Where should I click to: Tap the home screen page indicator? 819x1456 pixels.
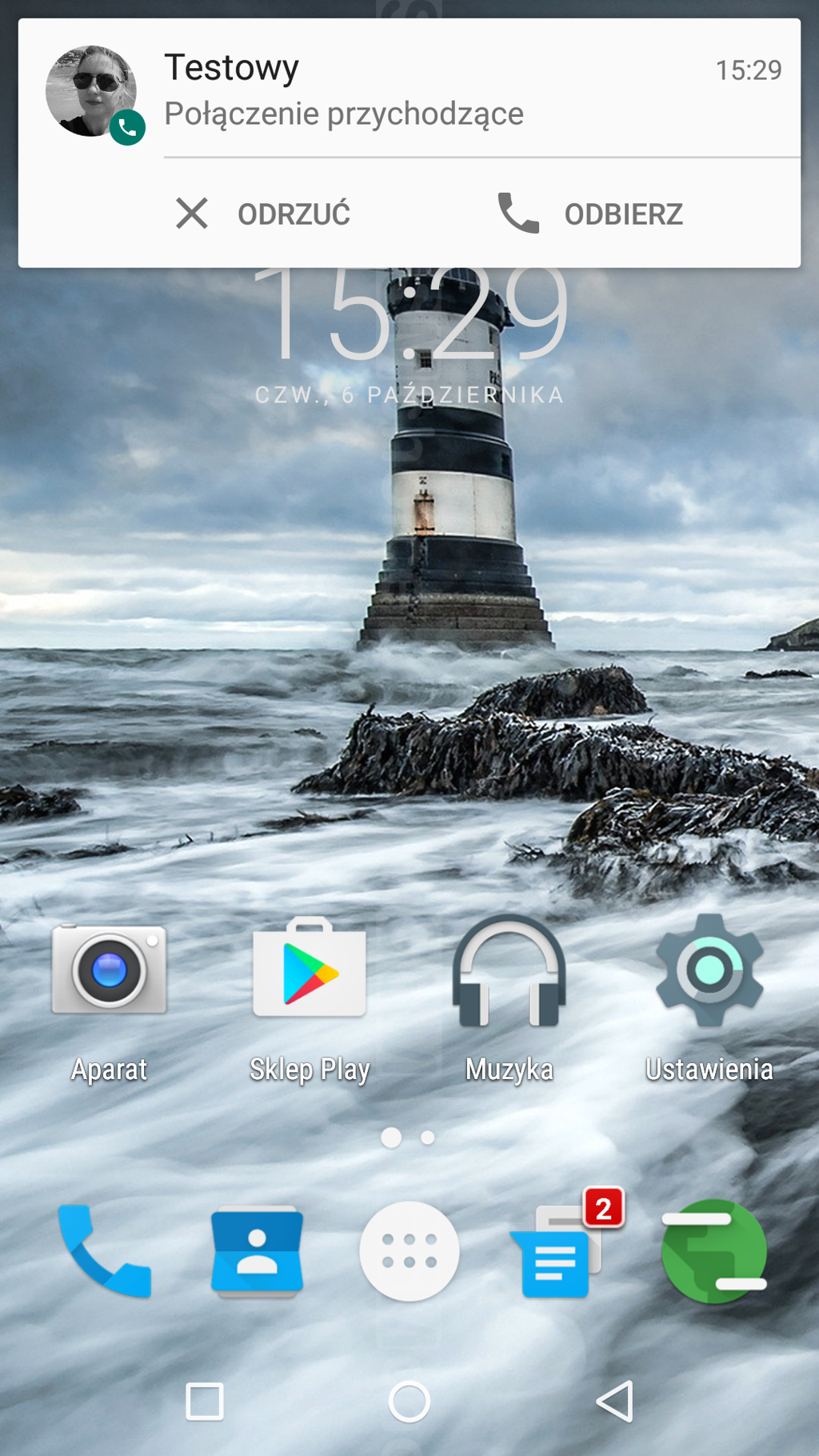(x=408, y=1137)
